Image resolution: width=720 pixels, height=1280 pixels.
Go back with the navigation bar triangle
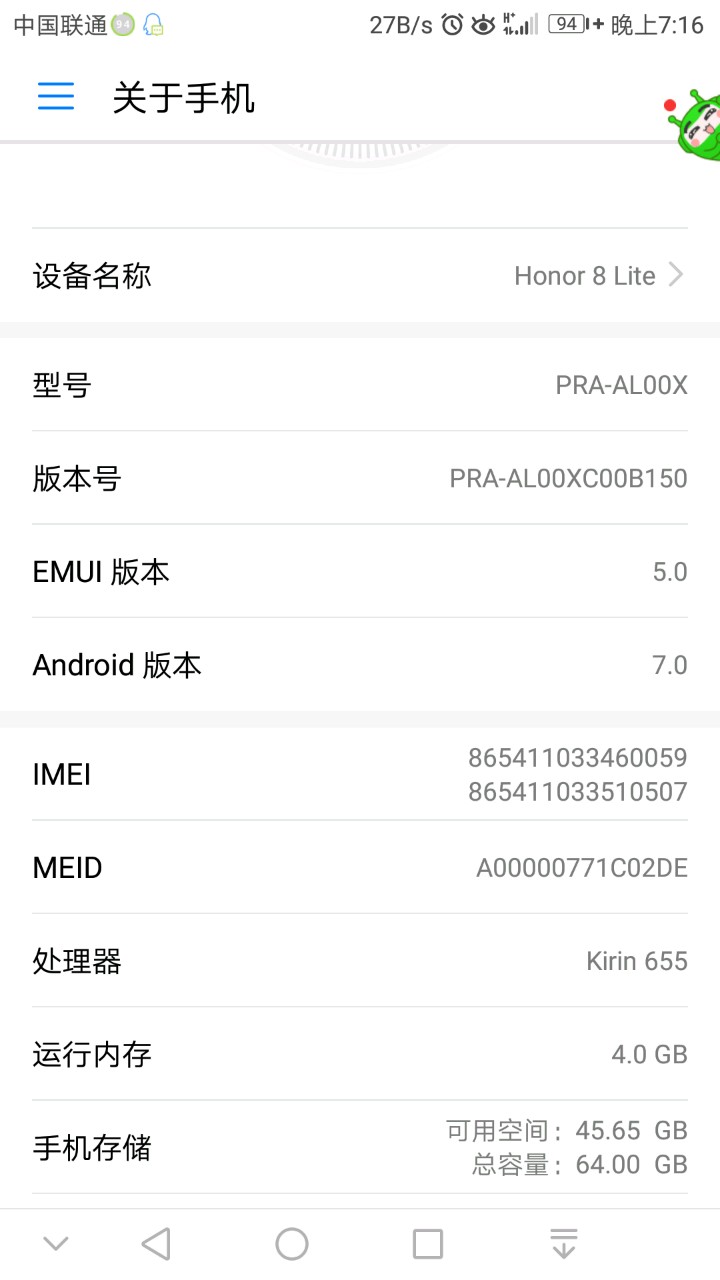click(156, 1244)
